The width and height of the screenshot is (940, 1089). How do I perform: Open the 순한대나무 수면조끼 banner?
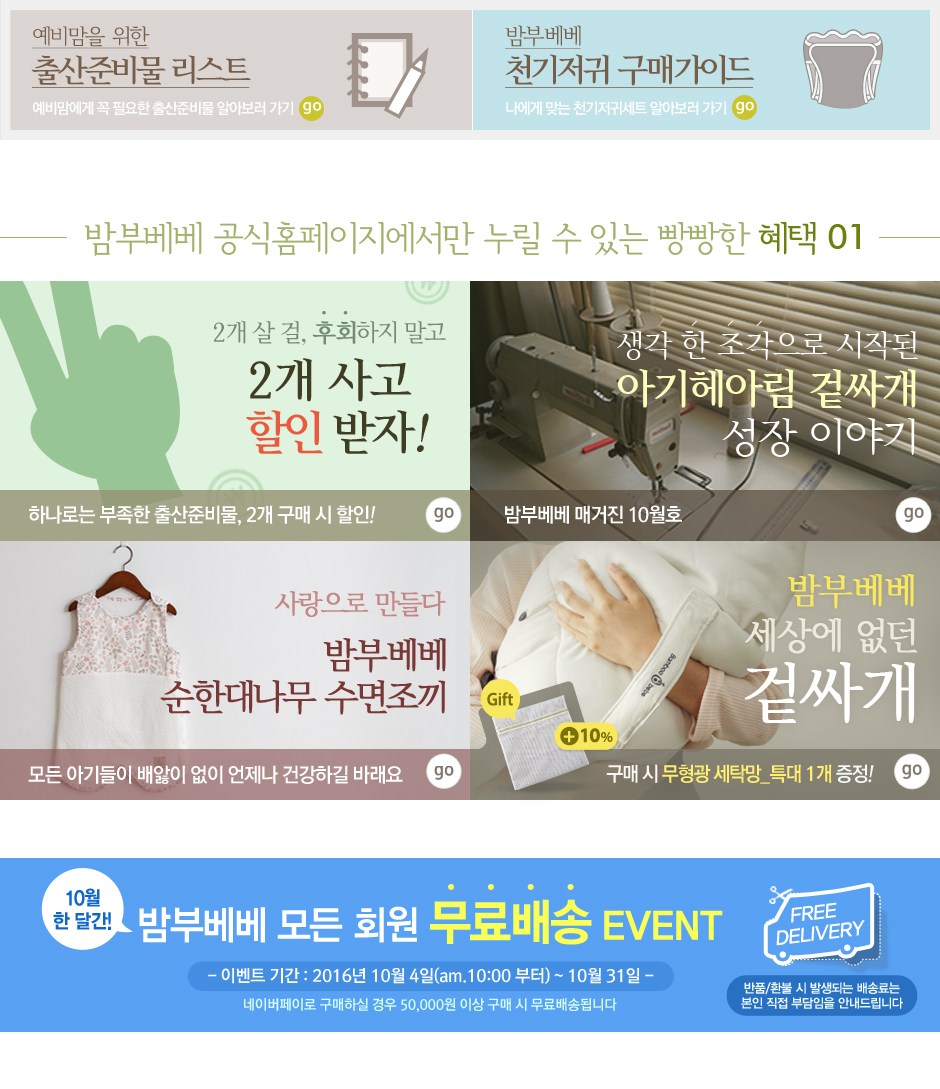235,670
